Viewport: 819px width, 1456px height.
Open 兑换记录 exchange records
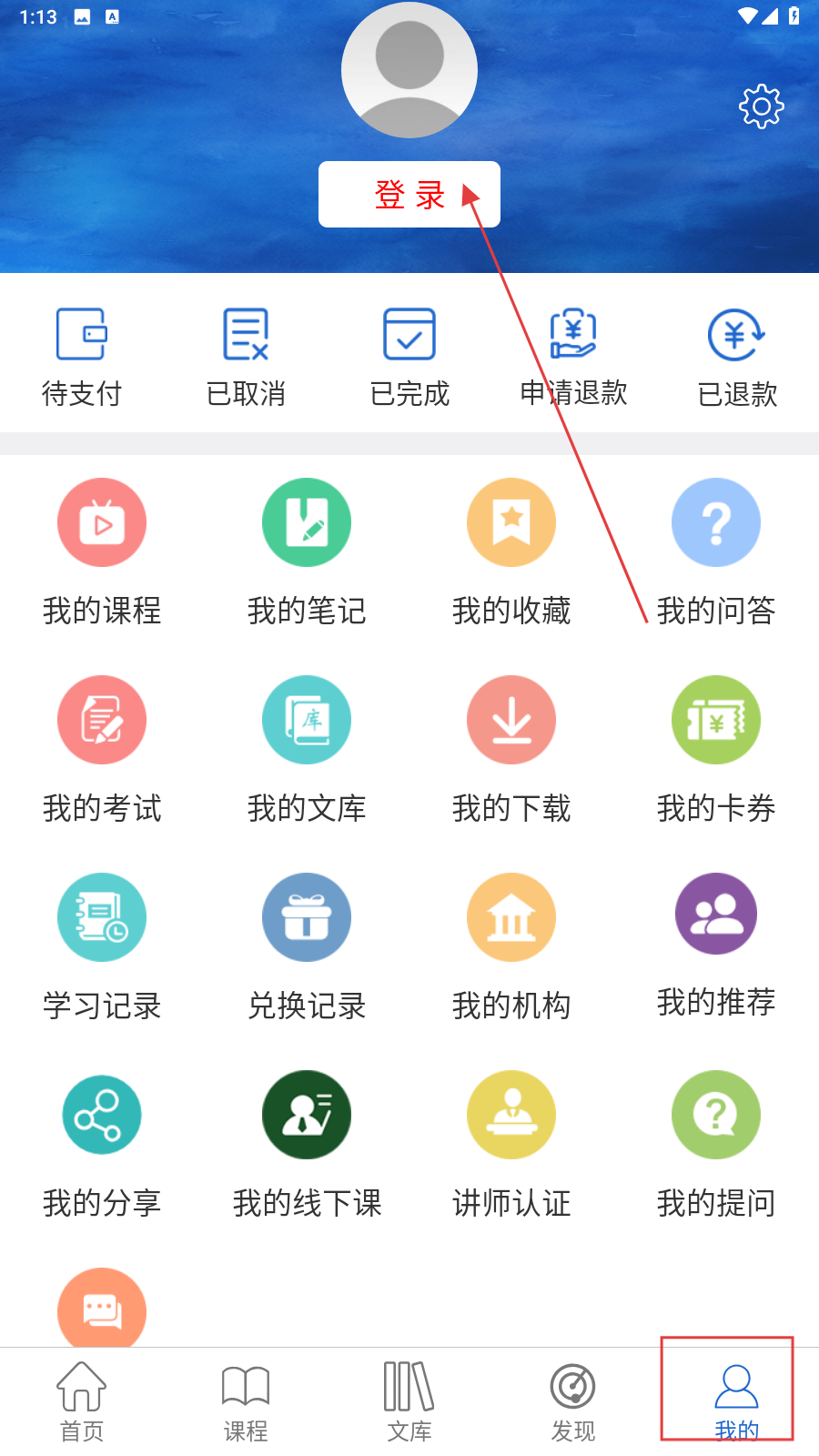[x=307, y=947]
